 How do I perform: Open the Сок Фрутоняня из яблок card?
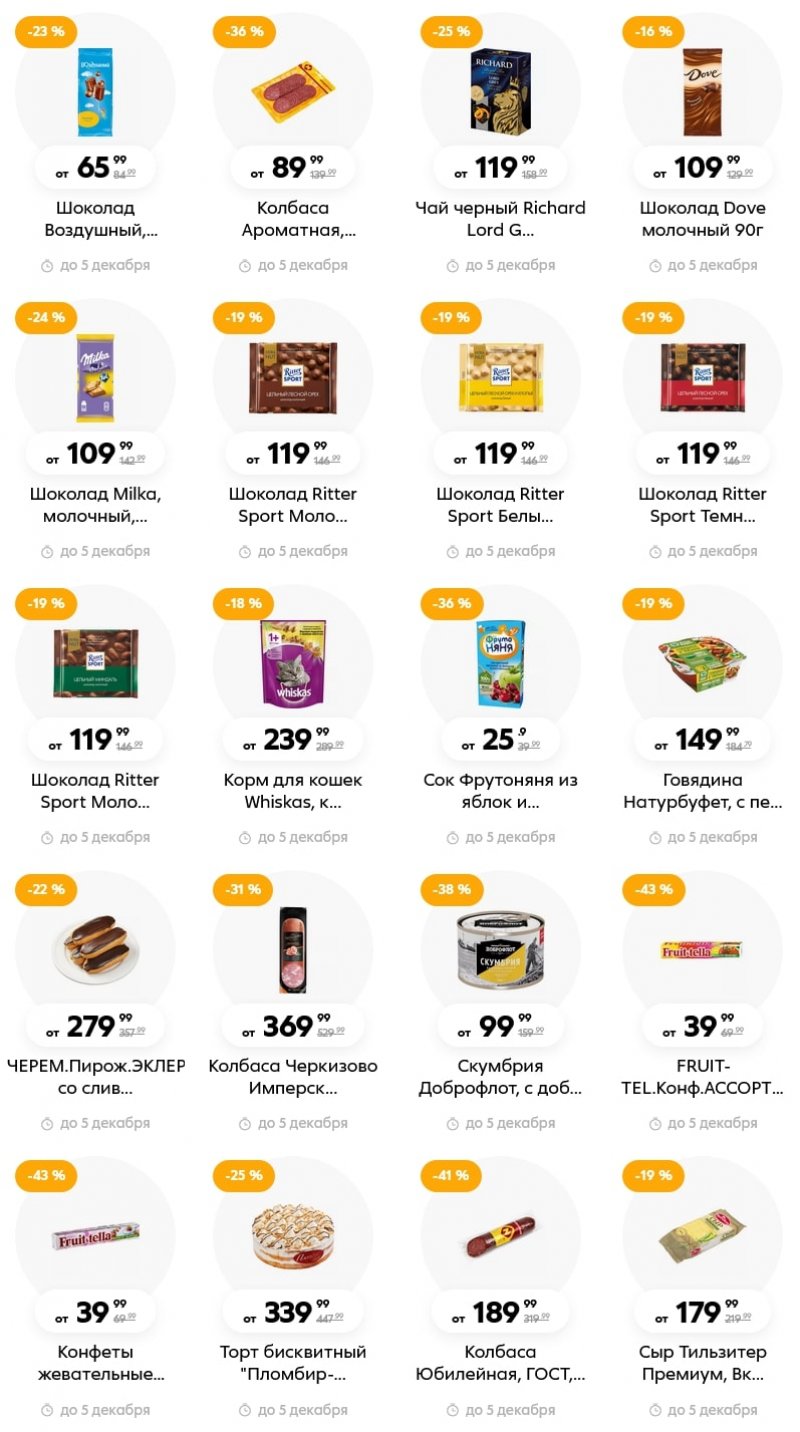click(500, 665)
